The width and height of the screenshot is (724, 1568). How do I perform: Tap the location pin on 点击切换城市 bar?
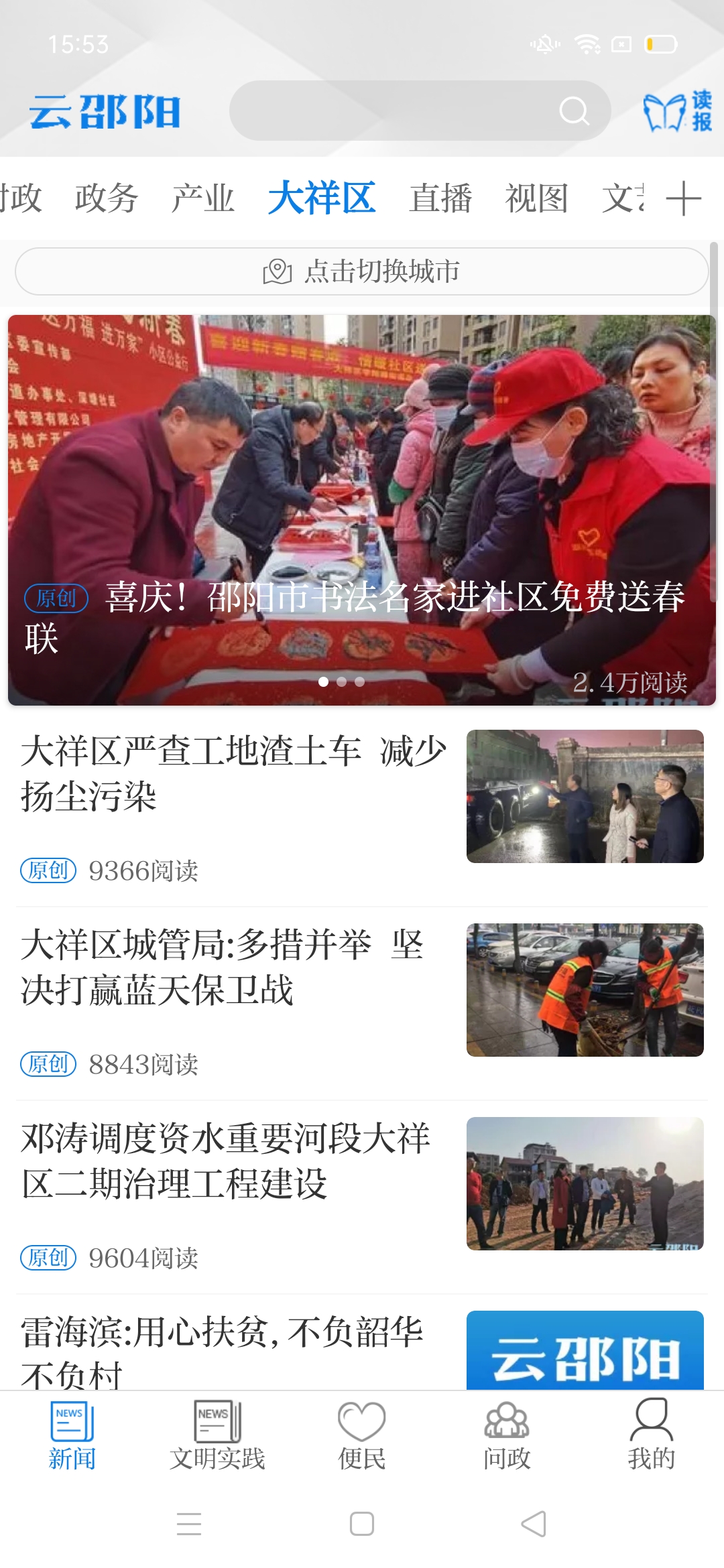pyautogui.click(x=277, y=272)
